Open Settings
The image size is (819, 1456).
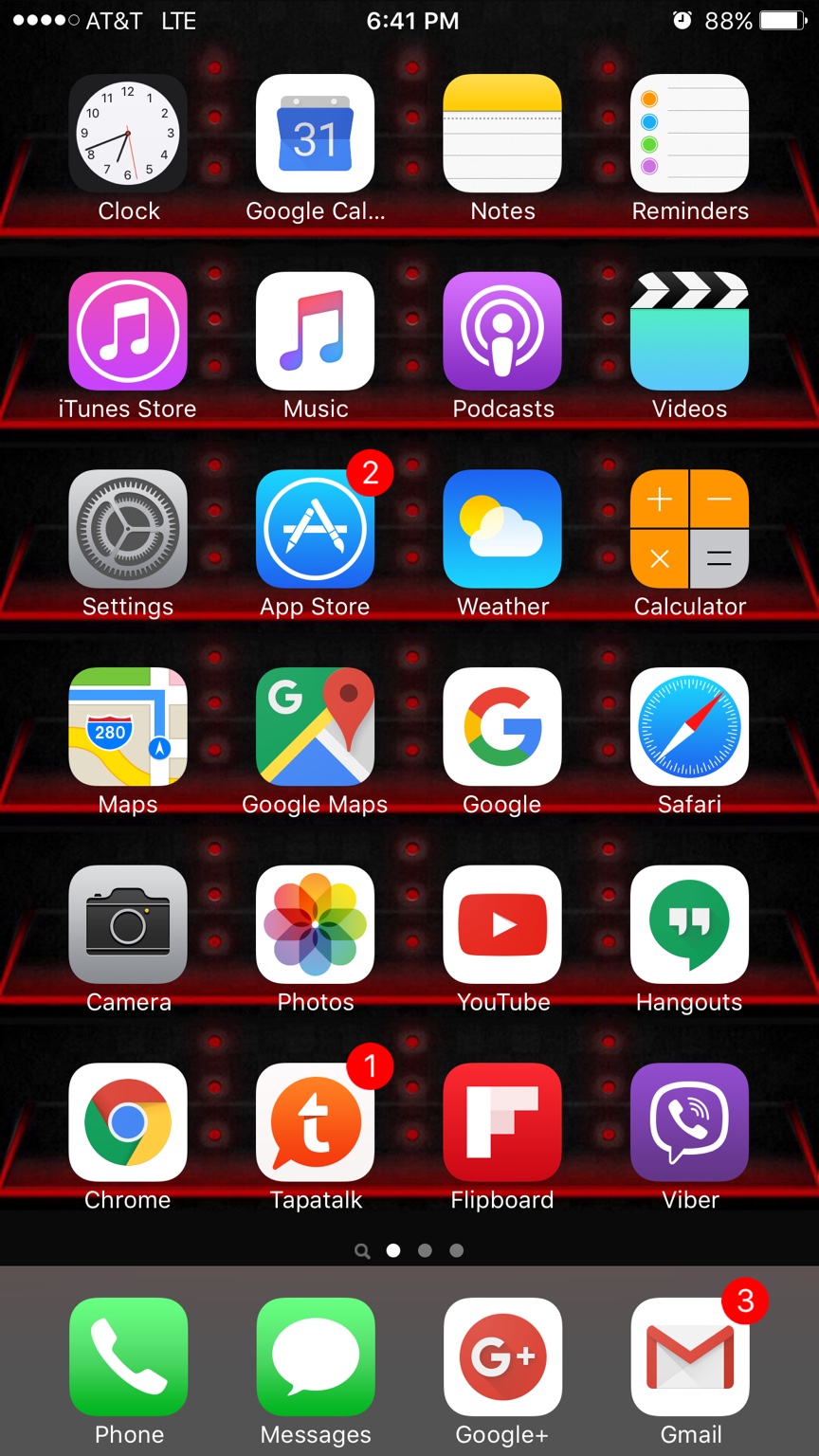point(128,529)
